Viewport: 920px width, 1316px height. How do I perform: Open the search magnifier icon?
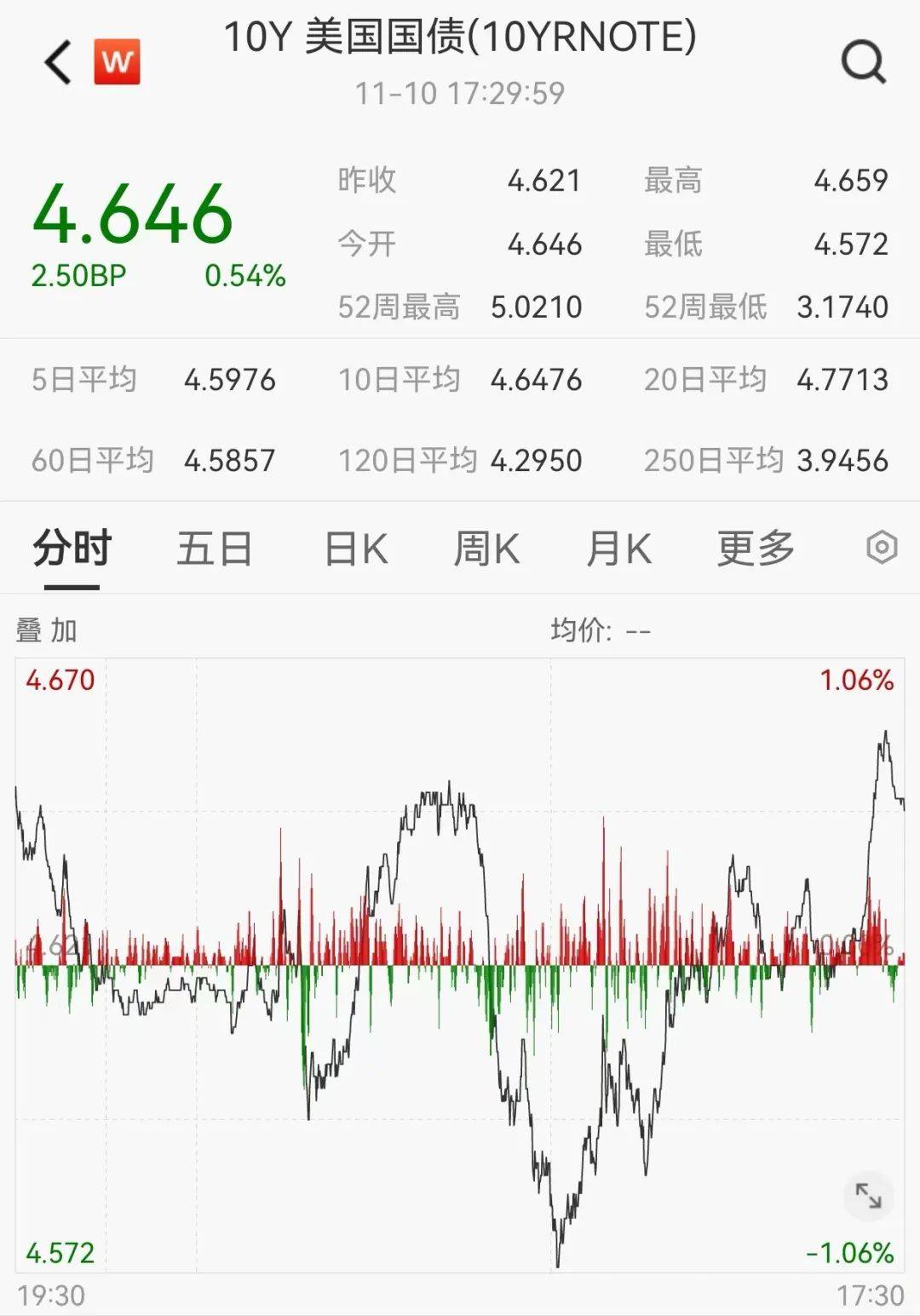pyautogui.click(x=864, y=62)
